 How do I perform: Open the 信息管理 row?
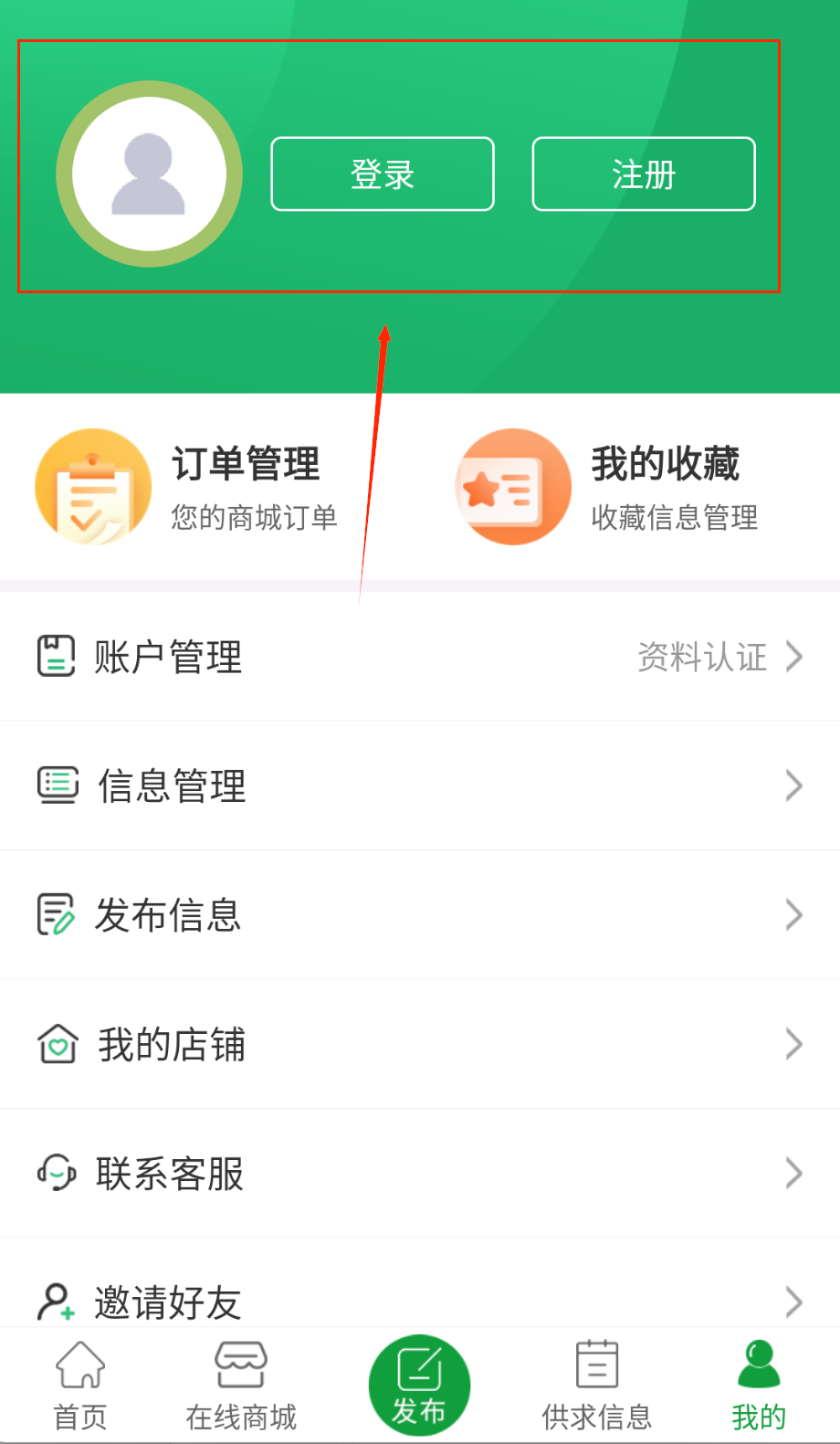tap(420, 785)
